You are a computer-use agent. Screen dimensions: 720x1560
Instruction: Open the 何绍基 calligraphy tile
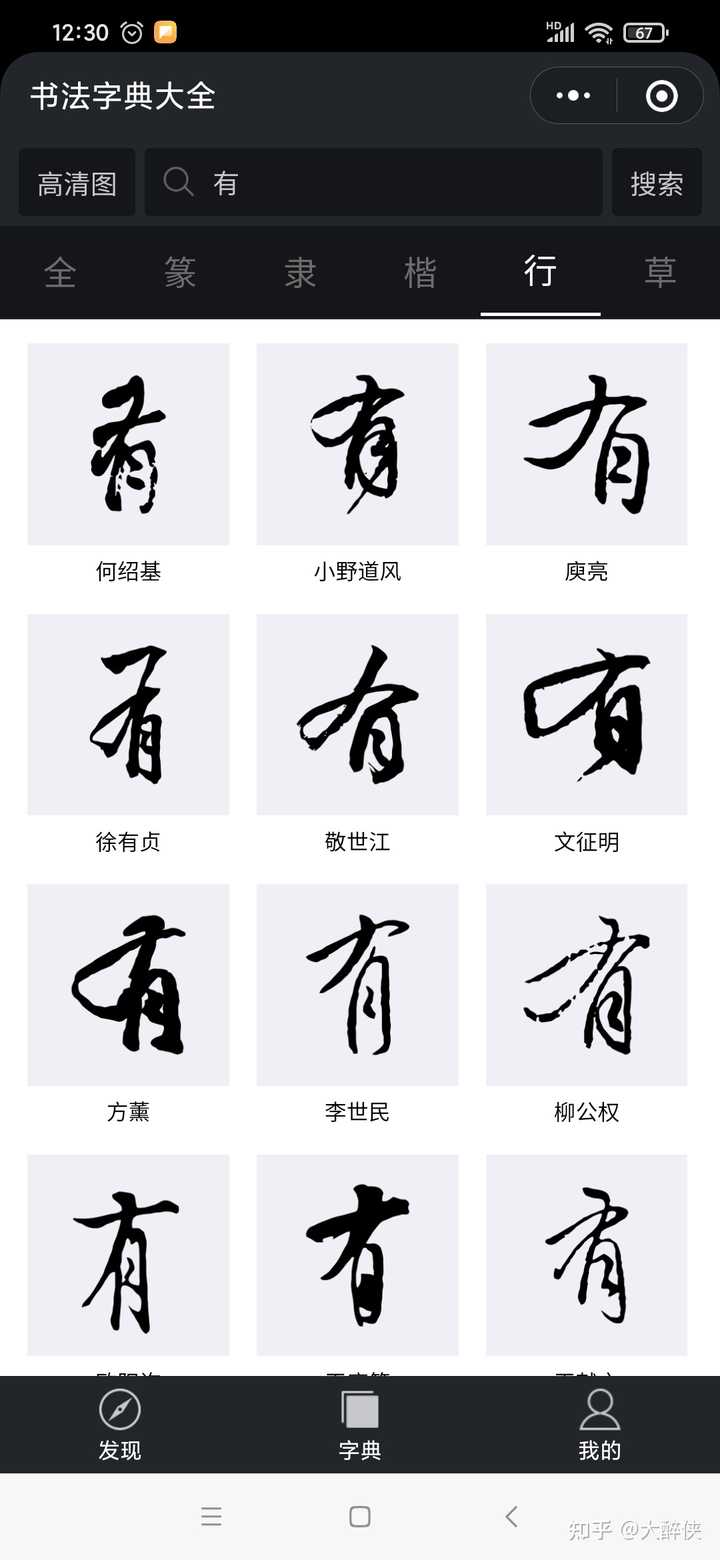click(128, 444)
